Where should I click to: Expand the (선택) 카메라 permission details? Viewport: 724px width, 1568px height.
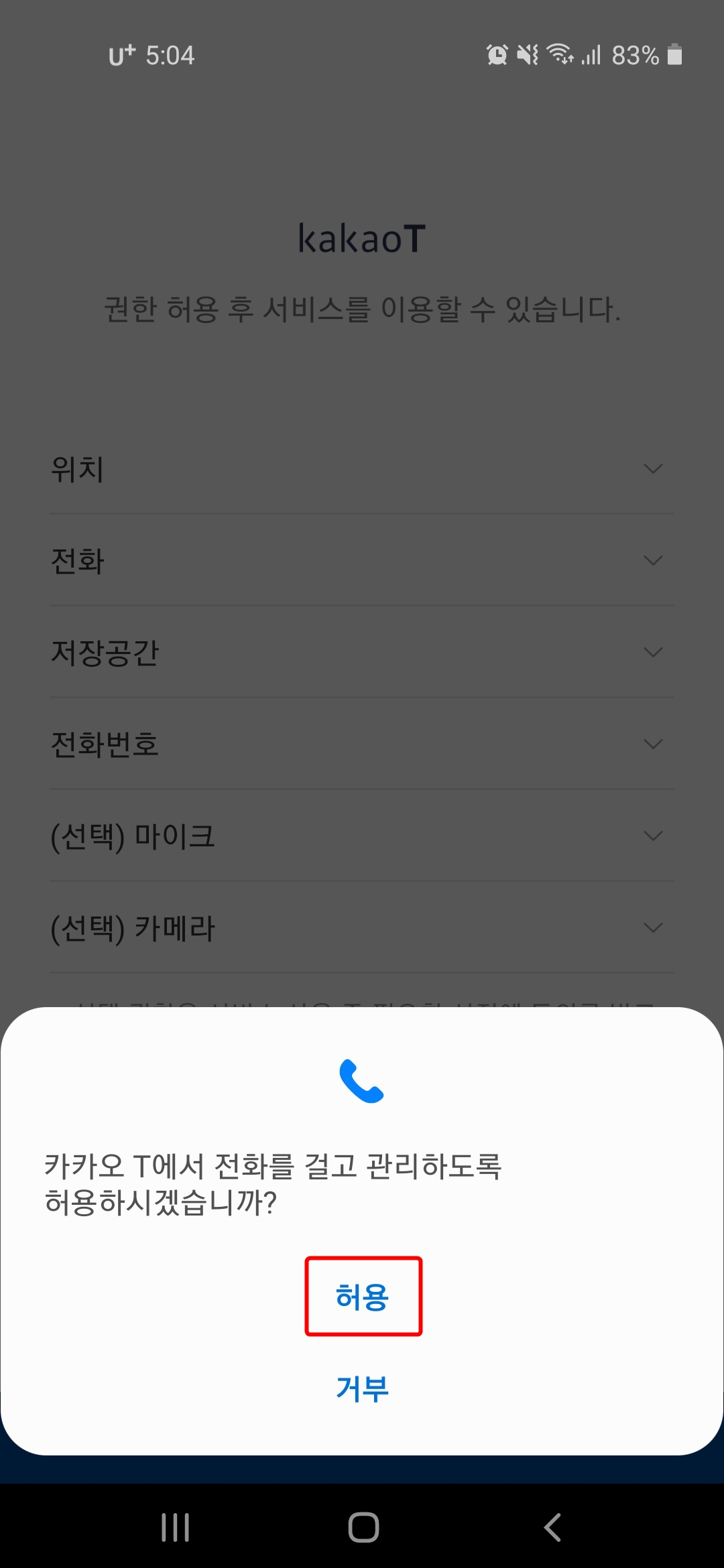point(654,927)
